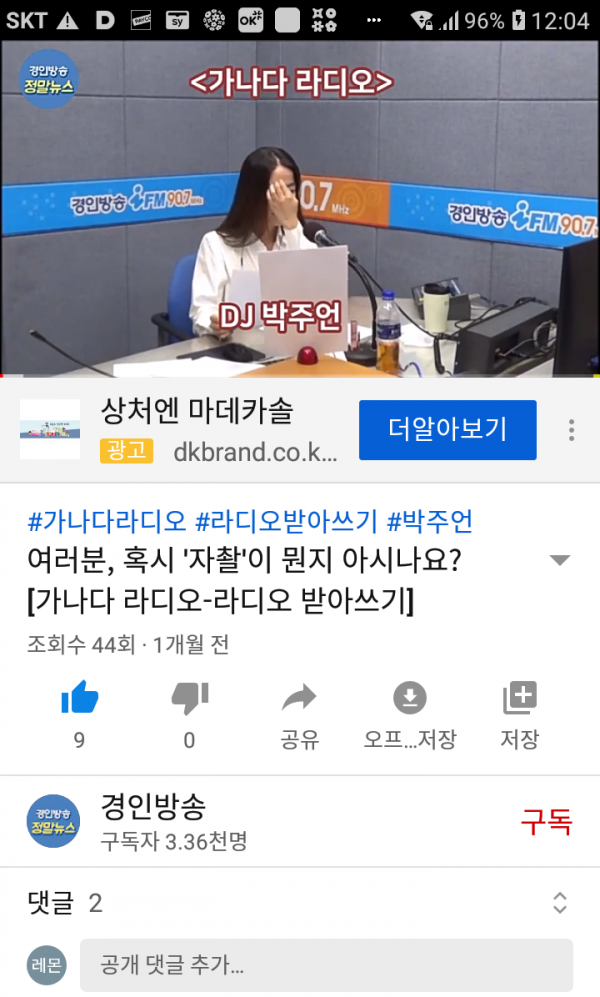Save video to a playlist

[x=520, y=699]
